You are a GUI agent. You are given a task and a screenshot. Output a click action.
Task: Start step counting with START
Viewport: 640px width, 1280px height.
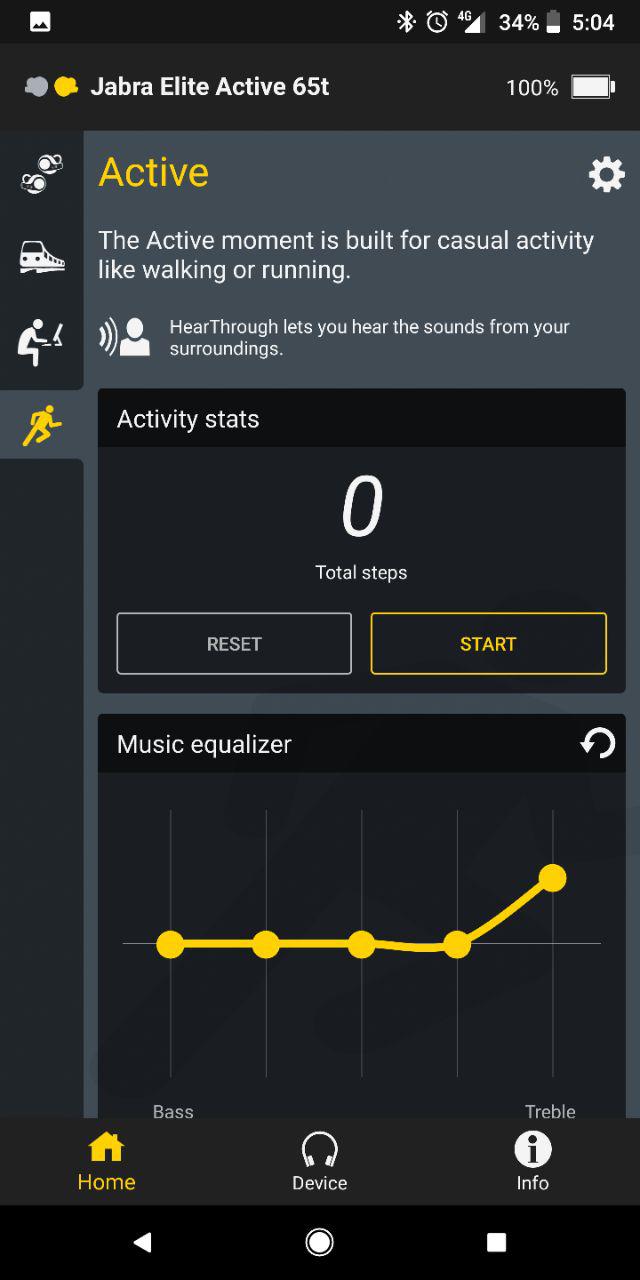click(489, 644)
